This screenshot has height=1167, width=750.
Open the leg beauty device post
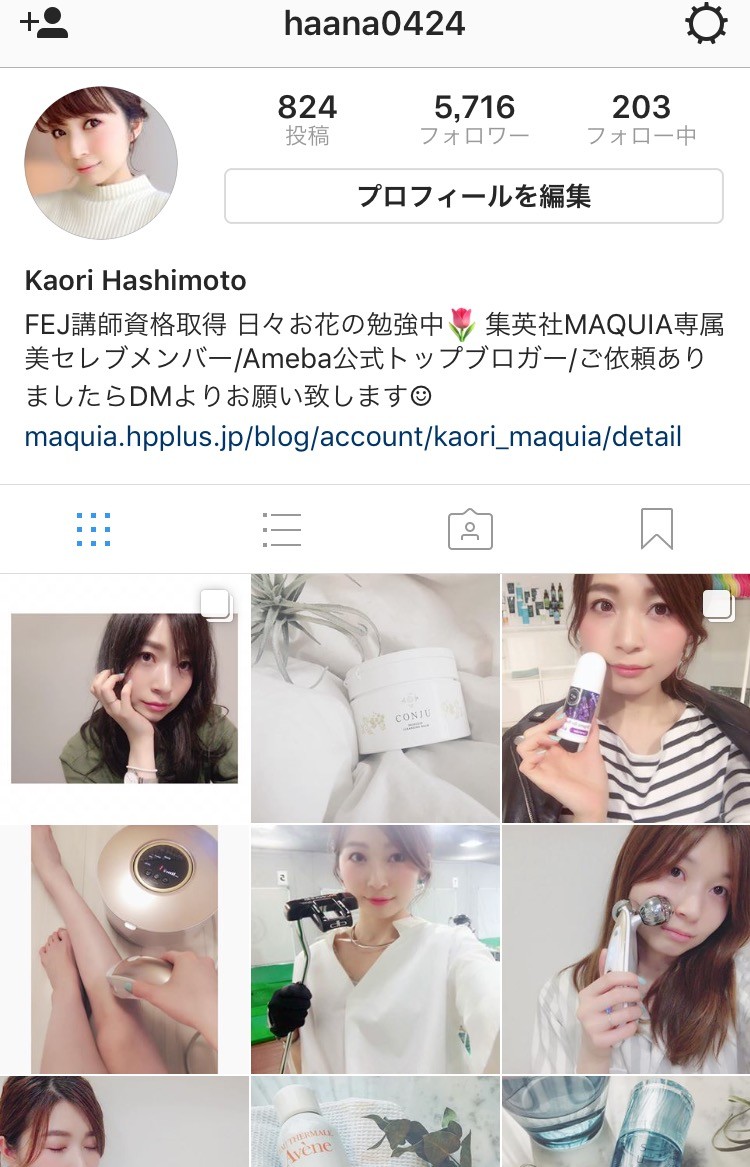124,949
